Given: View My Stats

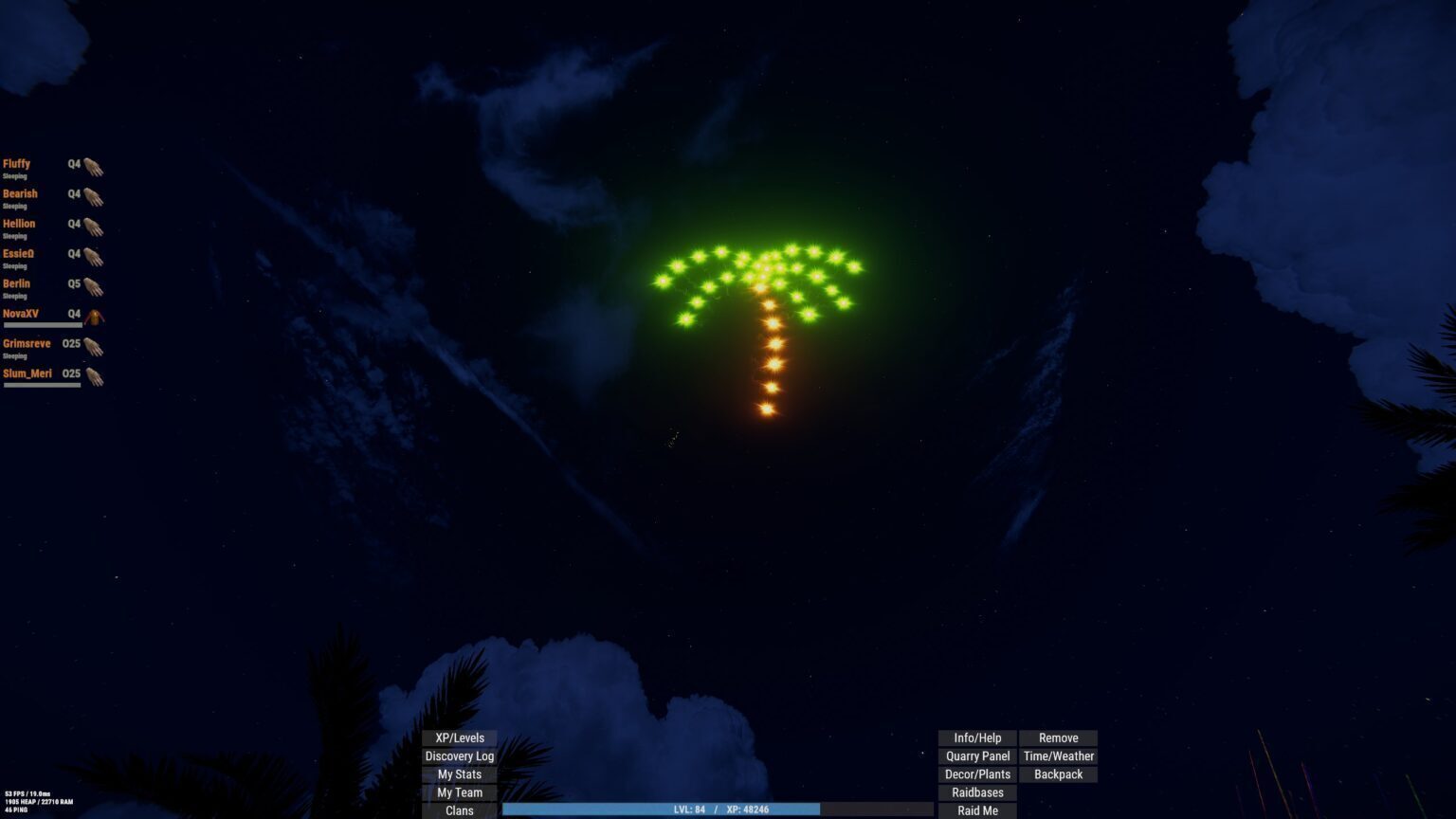Looking at the screenshot, I should (459, 773).
